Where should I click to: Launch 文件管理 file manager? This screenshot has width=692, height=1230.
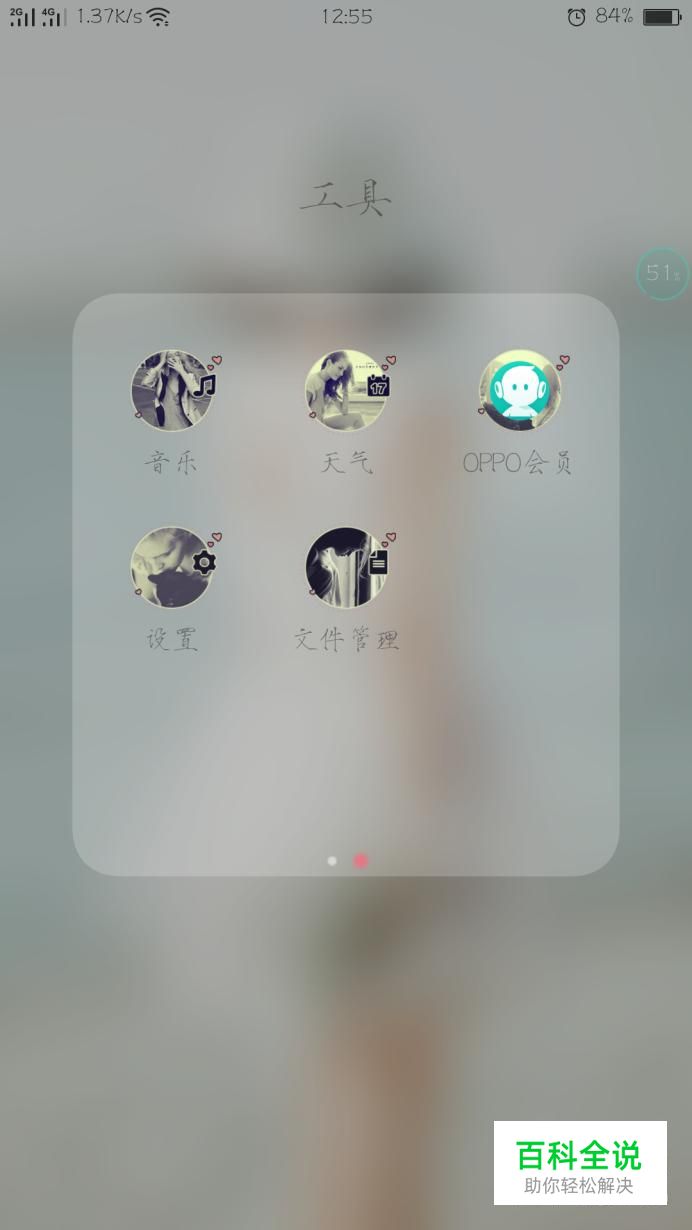[x=346, y=567]
